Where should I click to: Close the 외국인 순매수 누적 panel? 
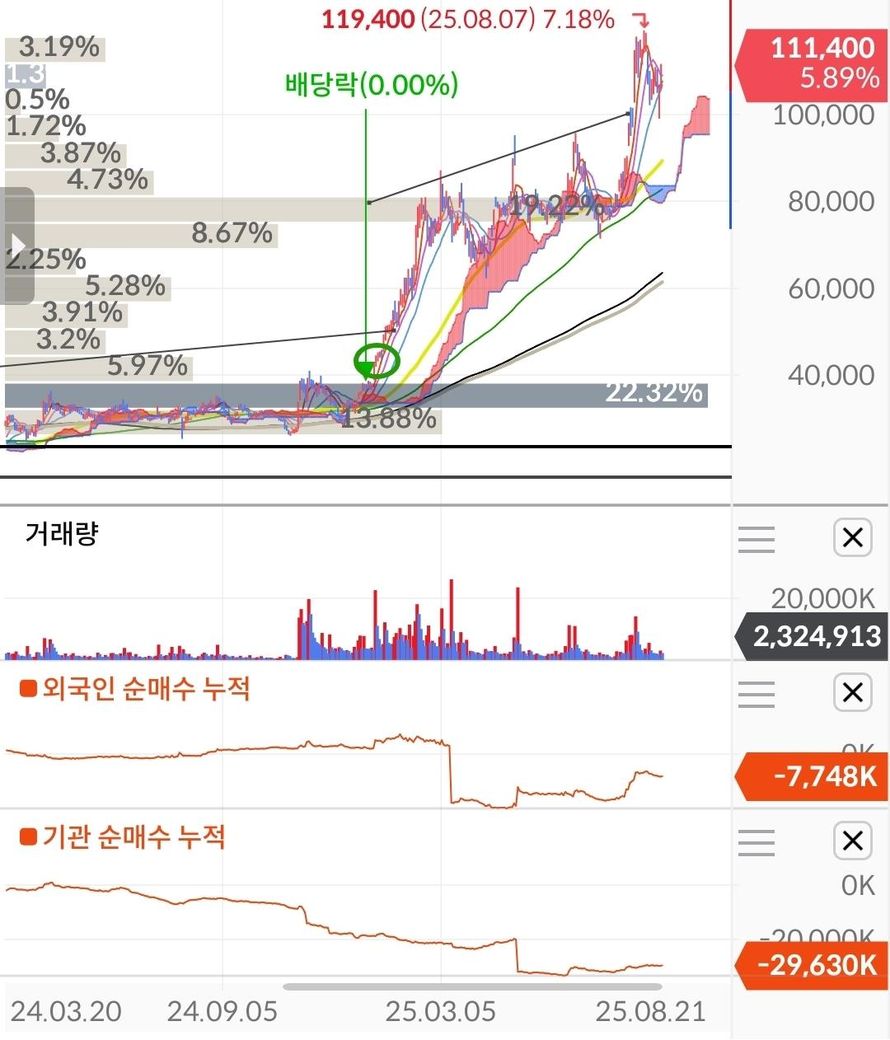point(852,691)
